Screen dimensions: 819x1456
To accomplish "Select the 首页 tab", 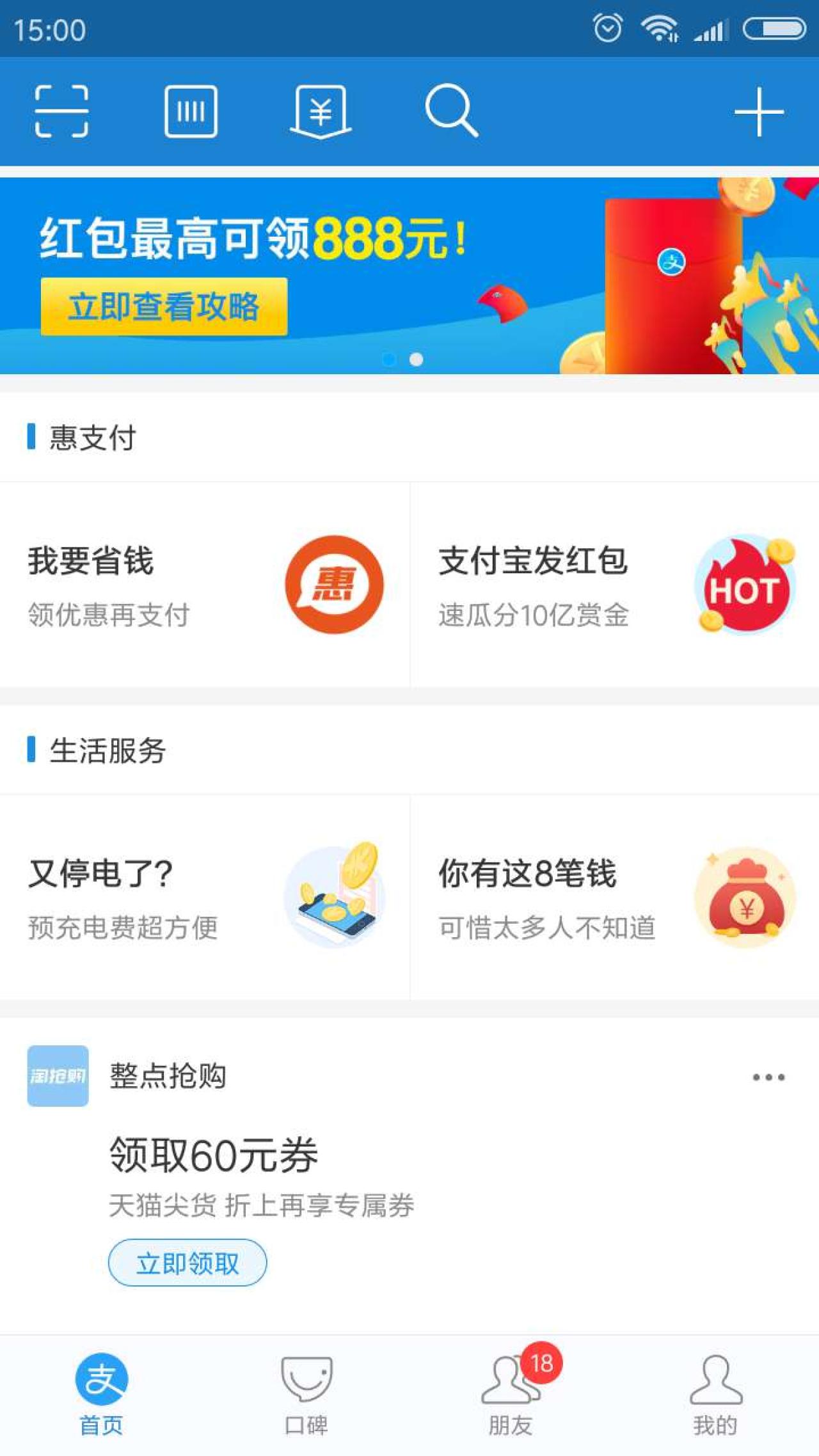I will [x=102, y=1396].
